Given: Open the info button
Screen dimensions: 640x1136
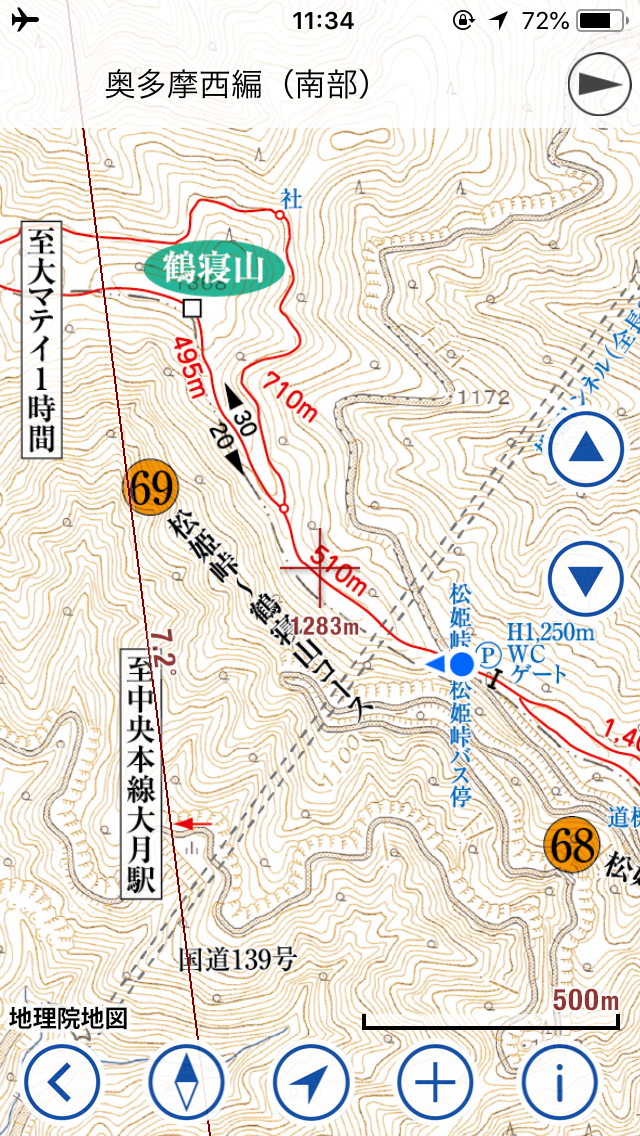Looking at the screenshot, I should click(x=560, y=1083).
